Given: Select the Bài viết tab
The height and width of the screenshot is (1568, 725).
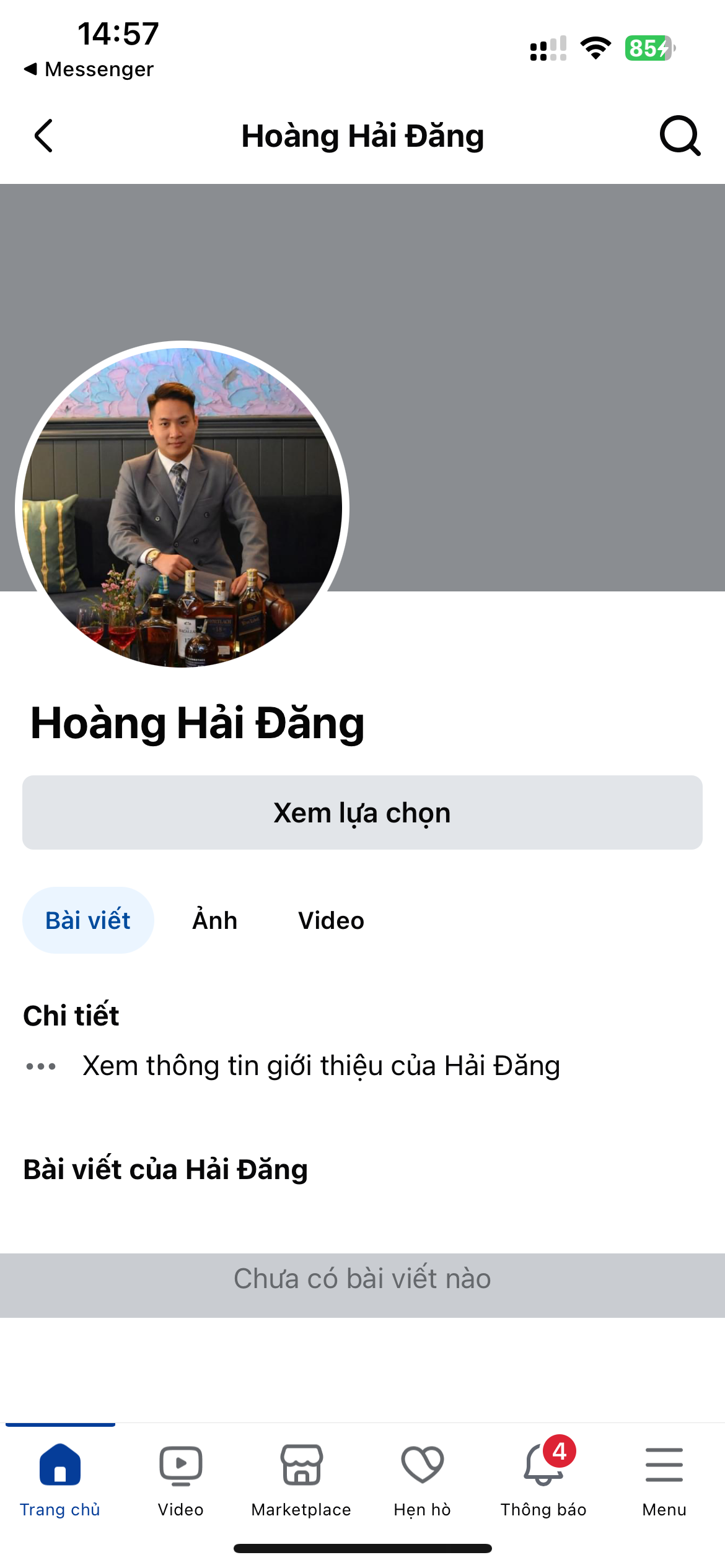Looking at the screenshot, I should point(88,920).
